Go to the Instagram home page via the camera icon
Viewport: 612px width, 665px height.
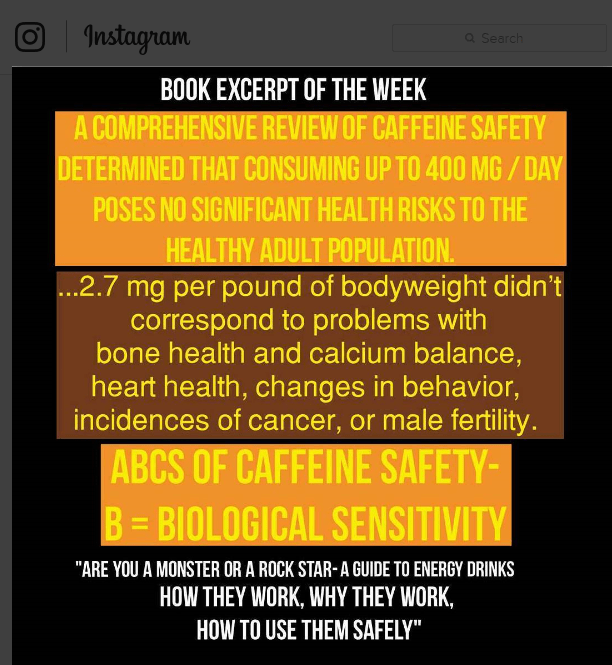(30, 37)
